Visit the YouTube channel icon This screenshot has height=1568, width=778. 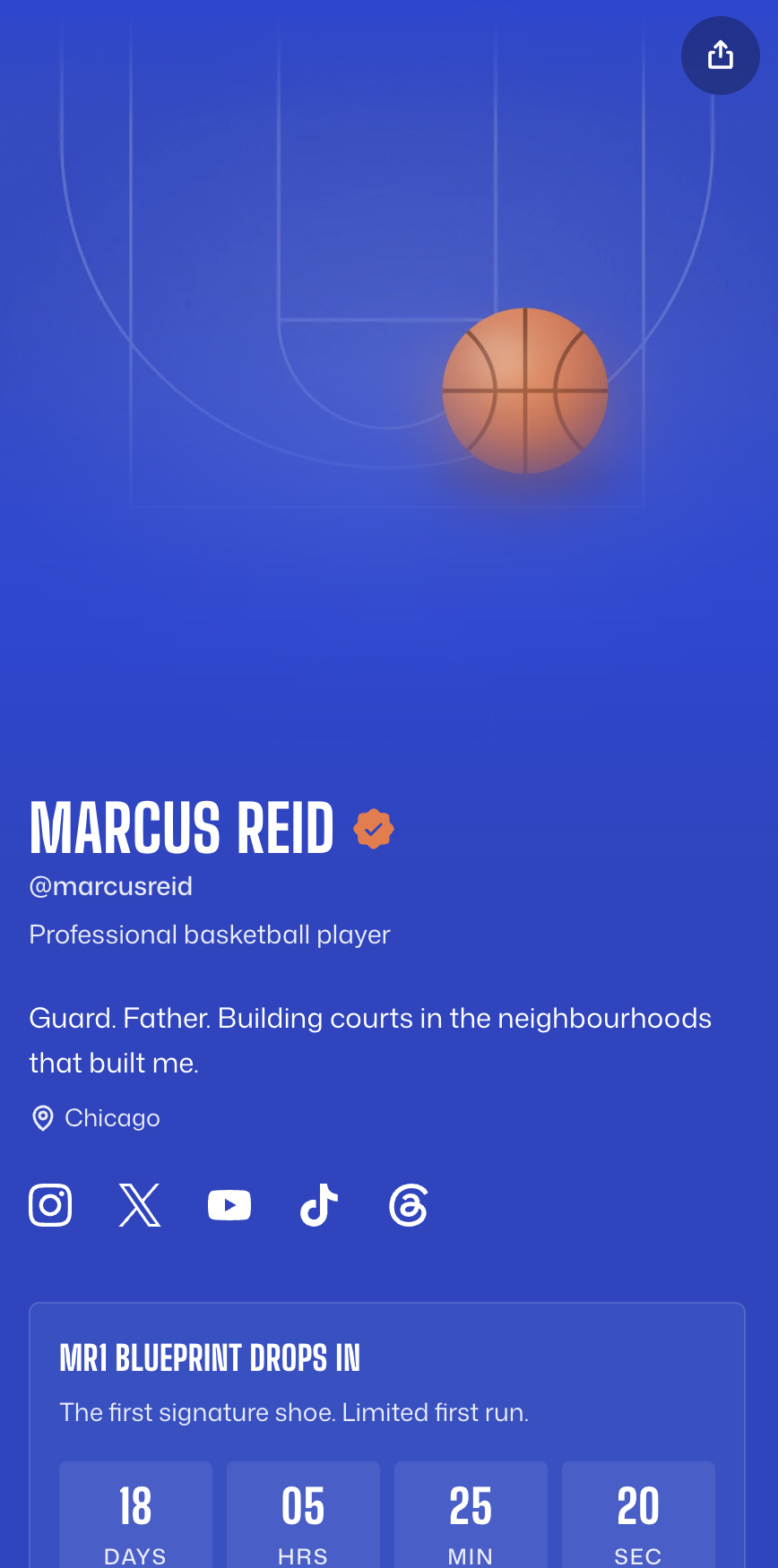coord(229,1205)
